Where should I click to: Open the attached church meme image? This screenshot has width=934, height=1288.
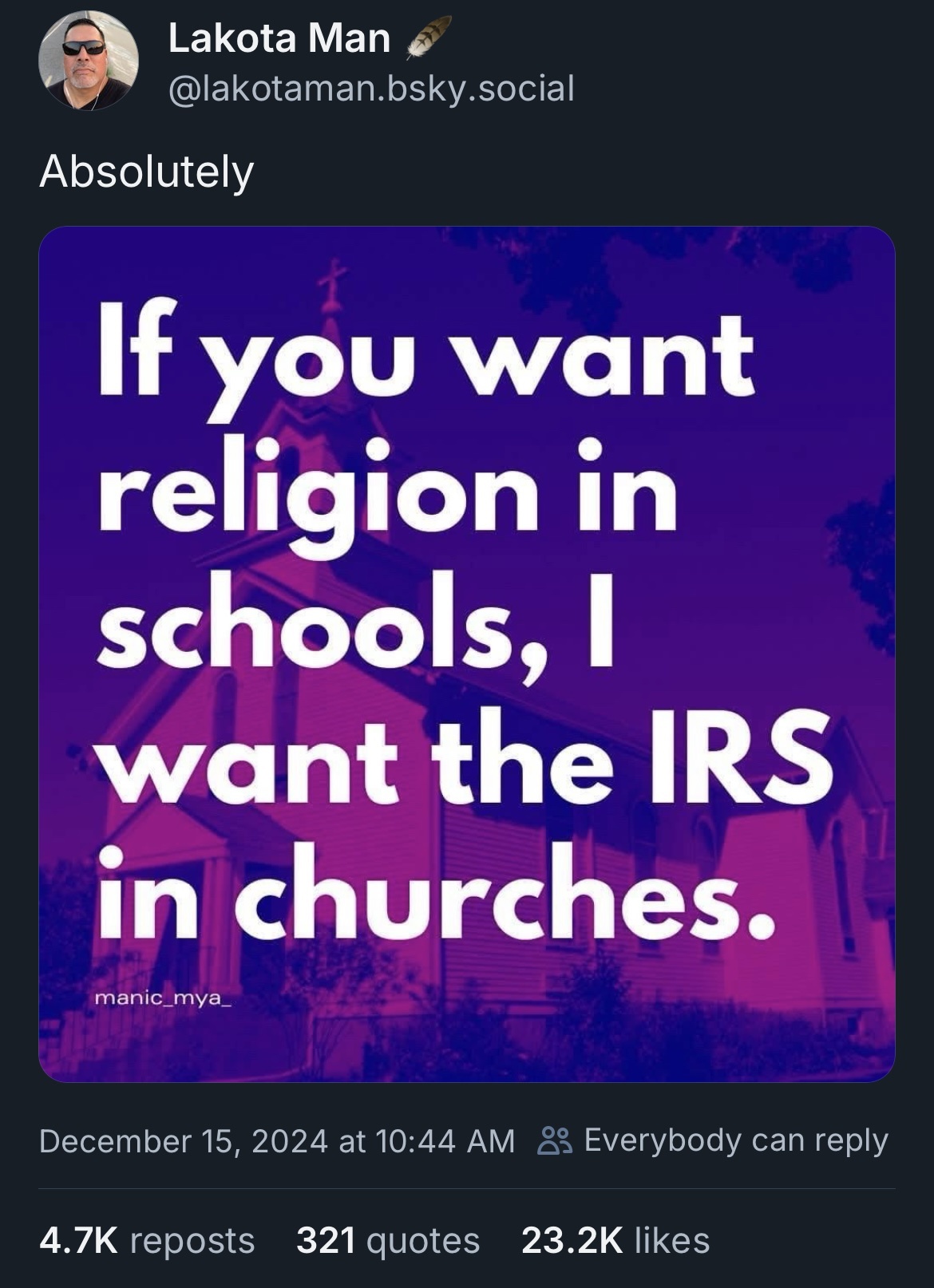pyautogui.click(x=467, y=654)
